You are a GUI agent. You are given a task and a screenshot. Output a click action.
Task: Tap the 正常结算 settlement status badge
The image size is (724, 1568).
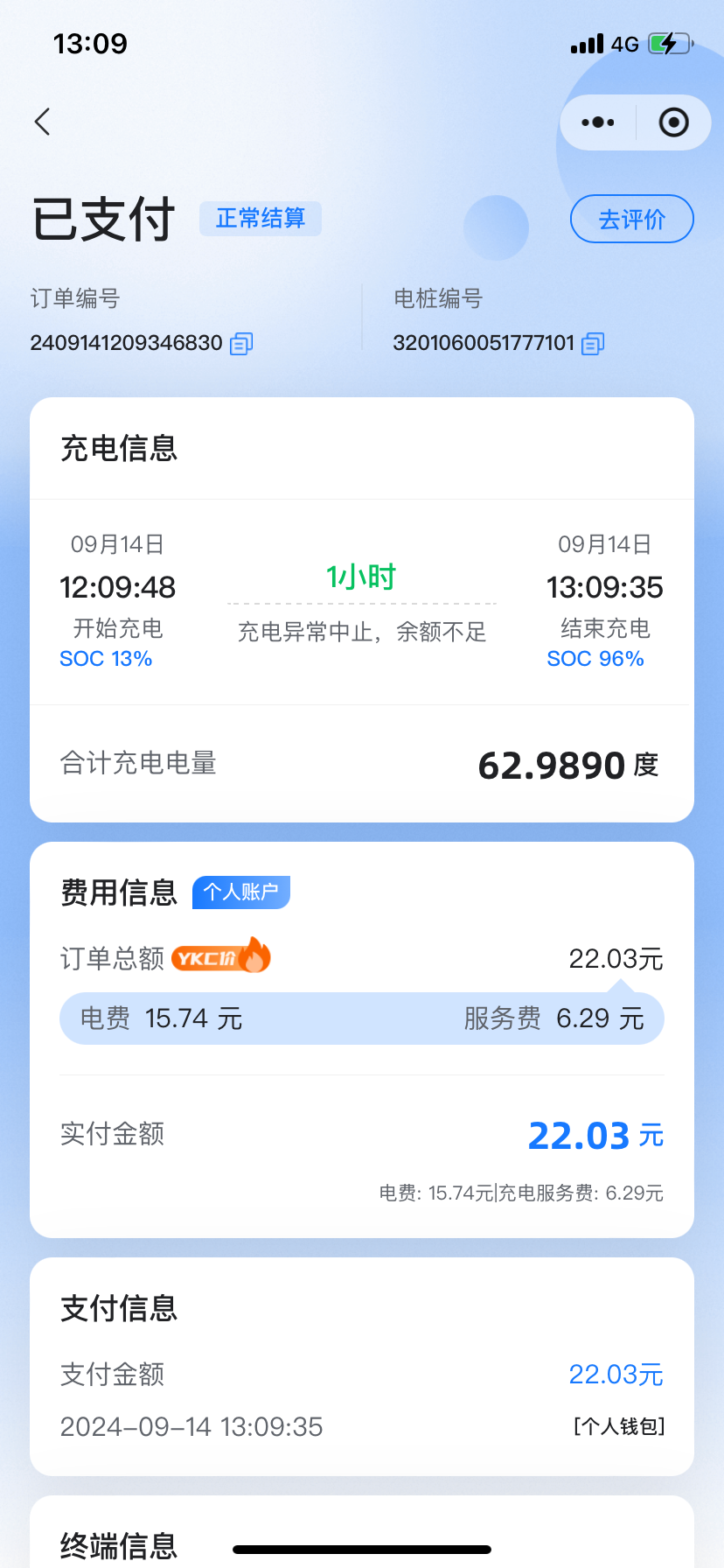pyautogui.click(x=260, y=218)
